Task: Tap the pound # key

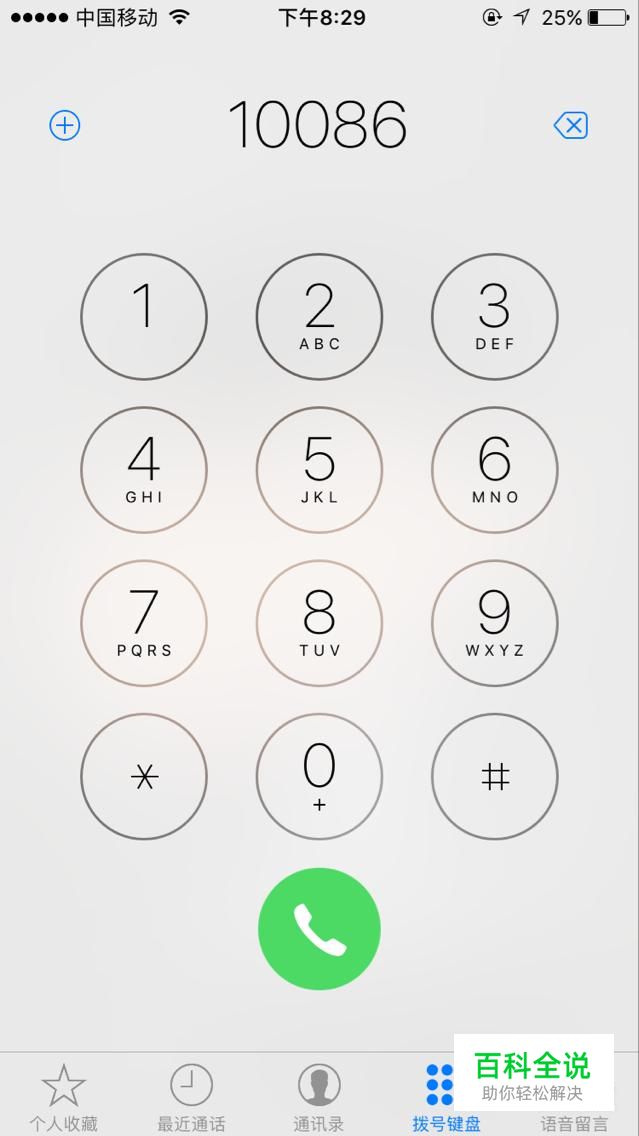Action: click(494, 776)
